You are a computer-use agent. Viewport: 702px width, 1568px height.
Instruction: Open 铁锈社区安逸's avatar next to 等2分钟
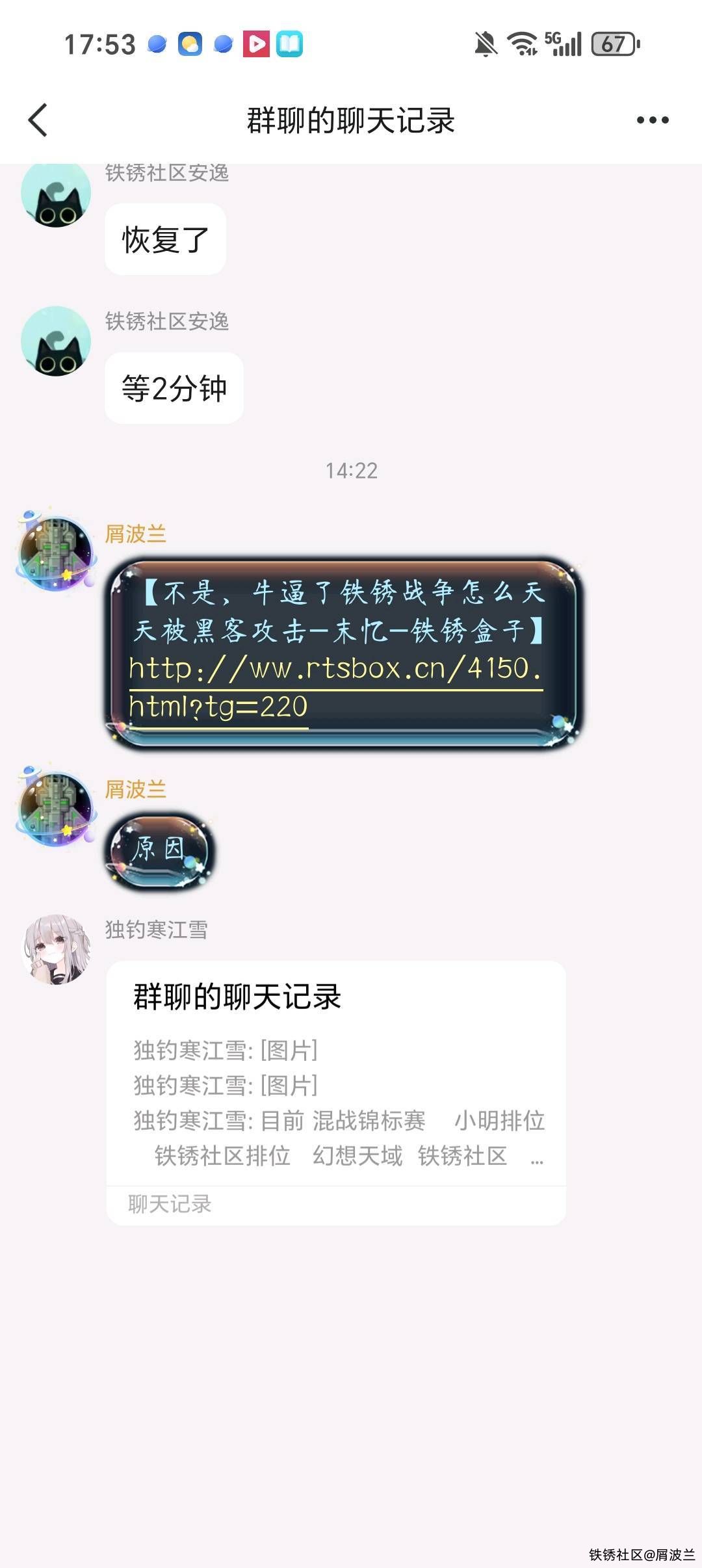point(57,342)
